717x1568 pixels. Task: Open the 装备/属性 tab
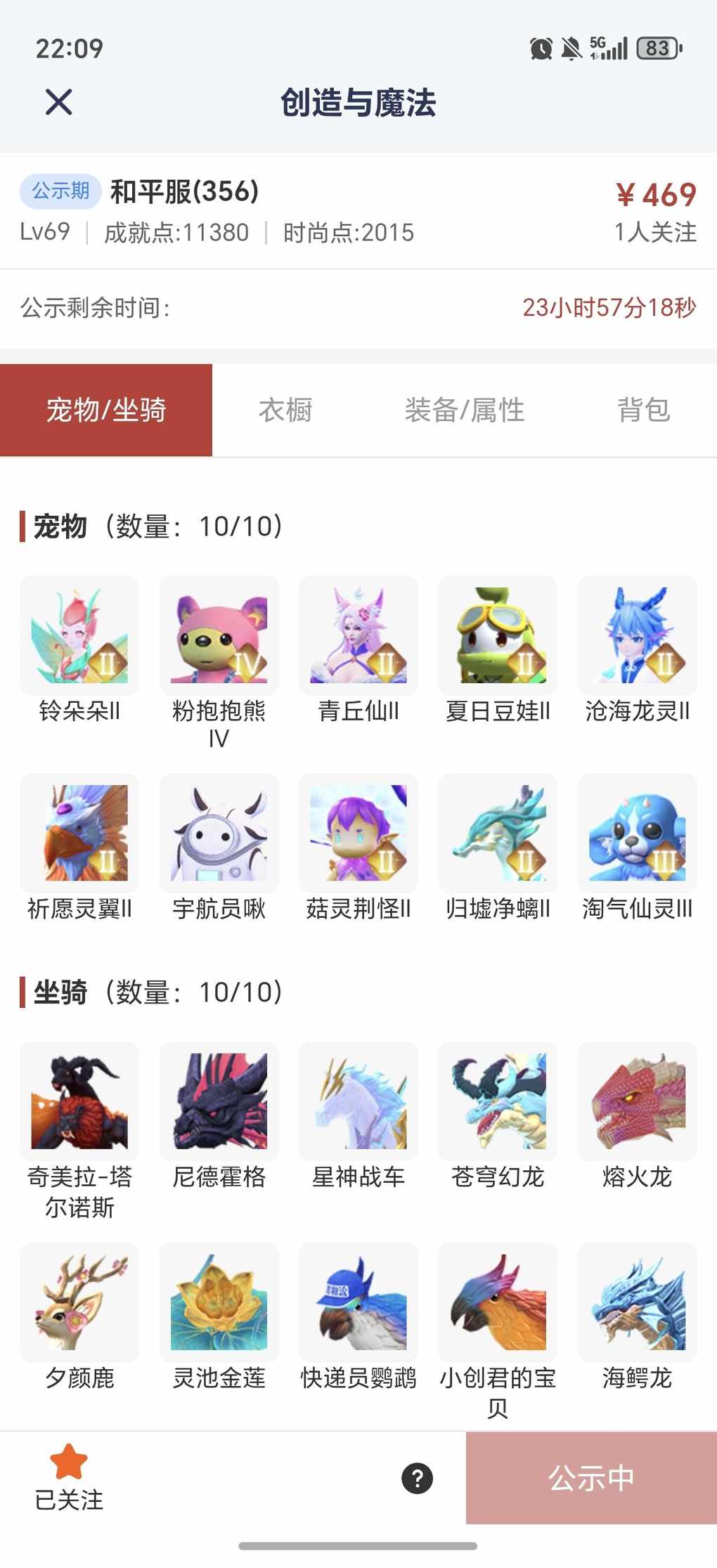pos(464,410)
